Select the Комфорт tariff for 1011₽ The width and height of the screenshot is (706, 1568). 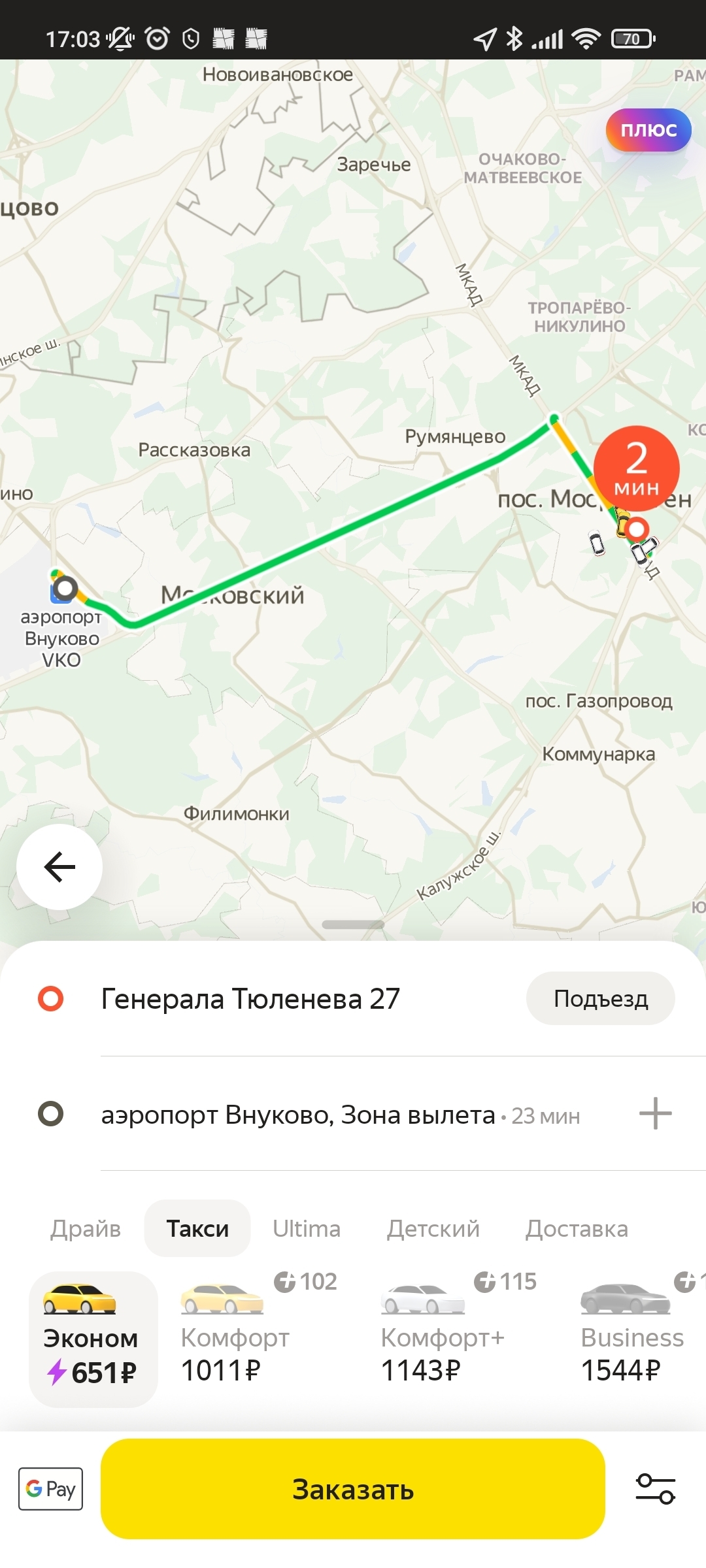click(x=235, y=1339)
